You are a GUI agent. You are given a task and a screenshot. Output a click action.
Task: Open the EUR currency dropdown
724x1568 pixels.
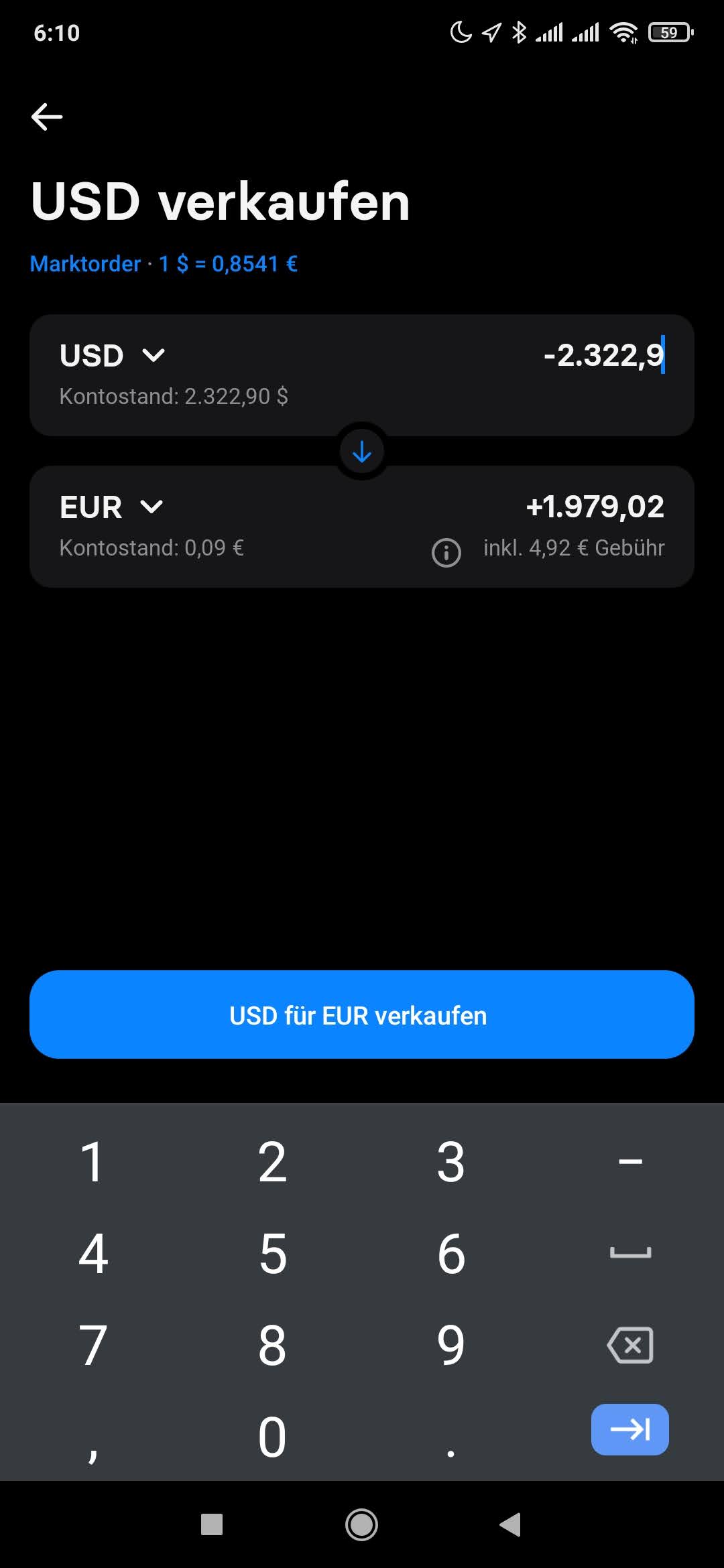111,507
